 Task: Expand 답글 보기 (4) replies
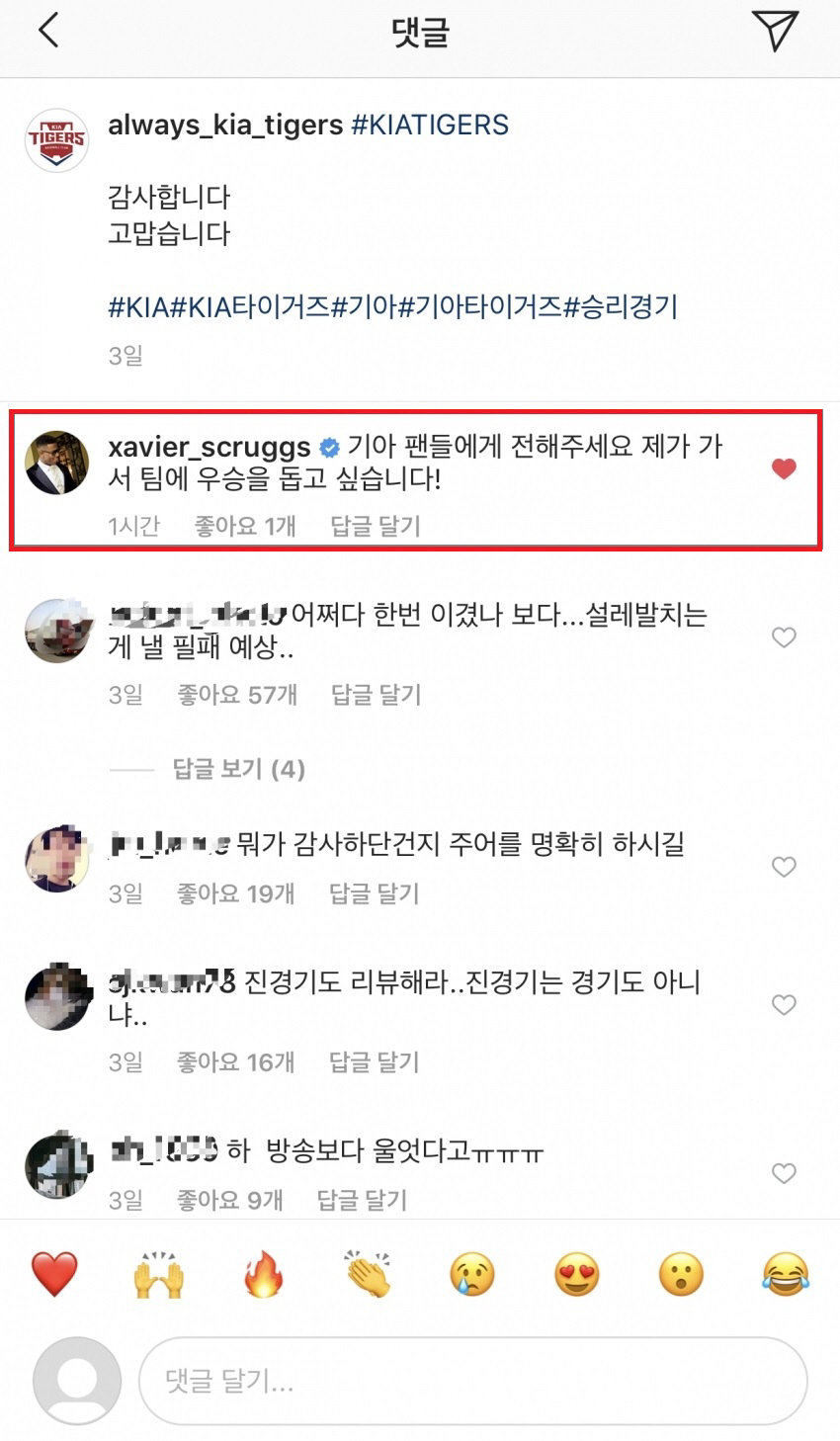238,769
